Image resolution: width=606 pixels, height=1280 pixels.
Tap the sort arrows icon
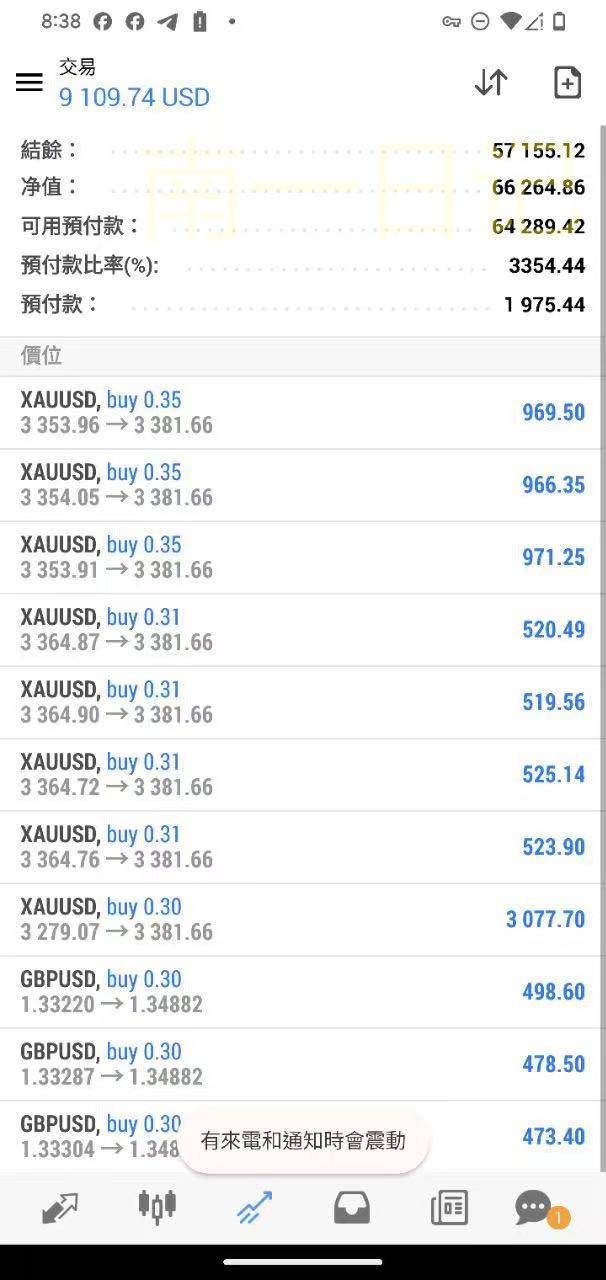pyautogui.click(x=490, y=83)
